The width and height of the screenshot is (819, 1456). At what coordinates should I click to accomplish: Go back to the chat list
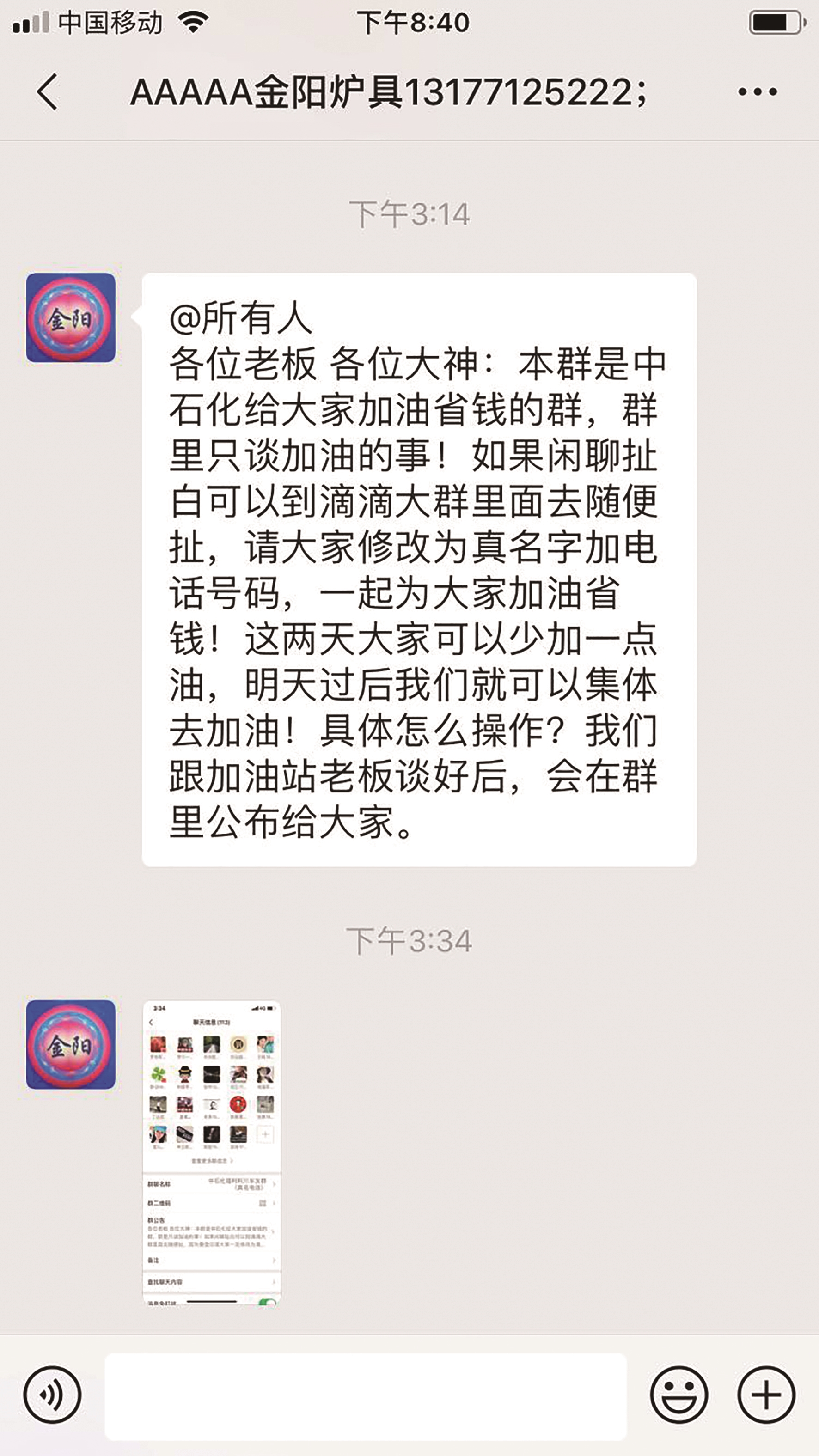(x=48, y=92)
